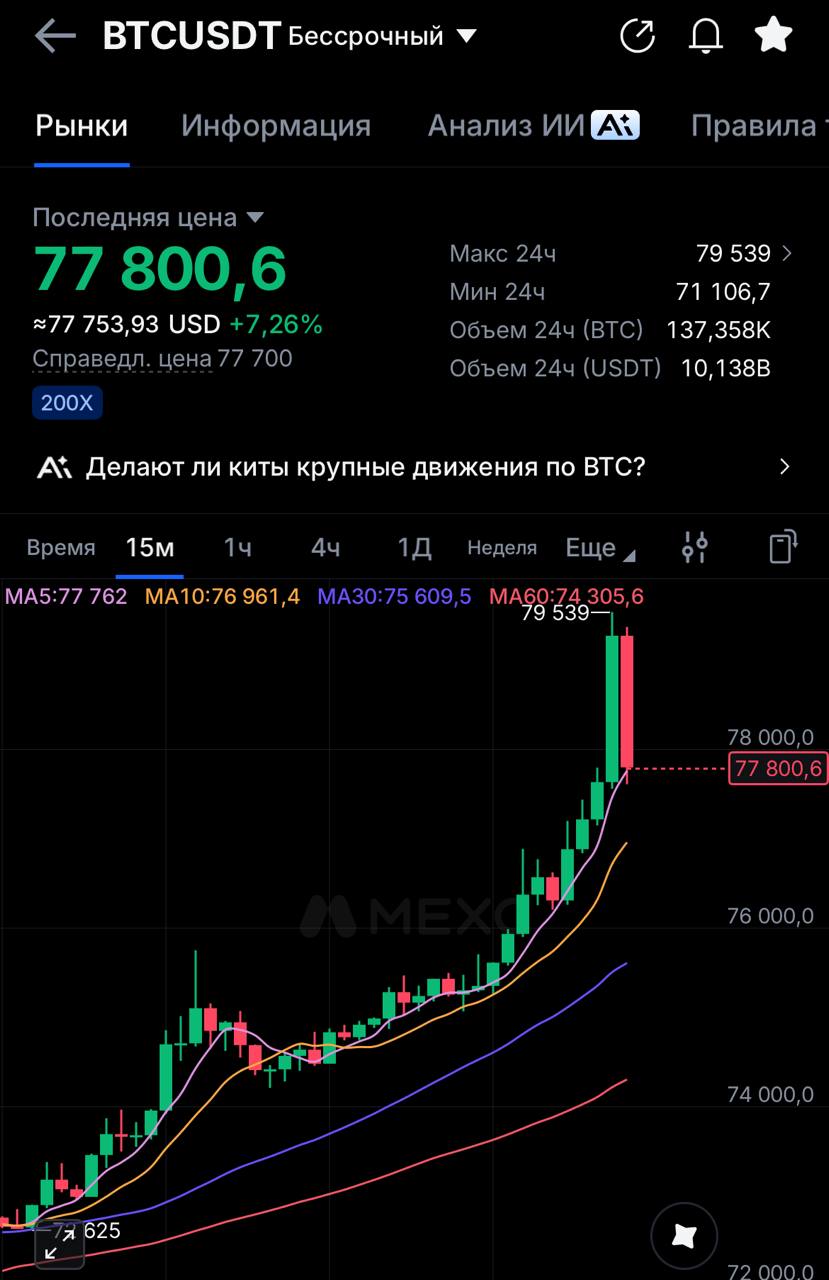Screen dimensions: 829x1280
Task: Expand the Последняя цена dropdown
Action: (x=148, y=217)
